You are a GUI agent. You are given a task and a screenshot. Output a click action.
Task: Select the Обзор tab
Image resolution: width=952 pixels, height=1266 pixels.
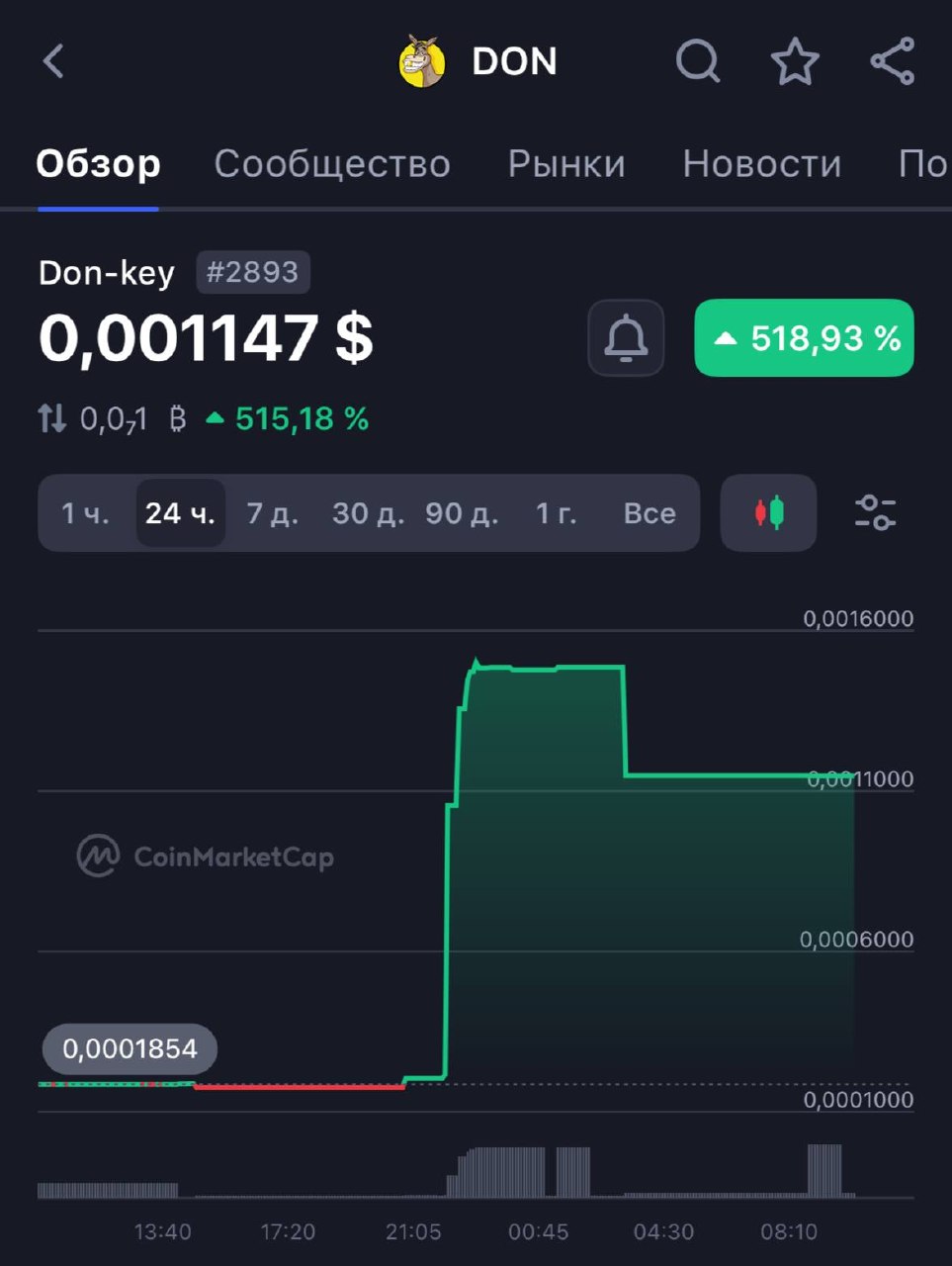tap(98, 164)
